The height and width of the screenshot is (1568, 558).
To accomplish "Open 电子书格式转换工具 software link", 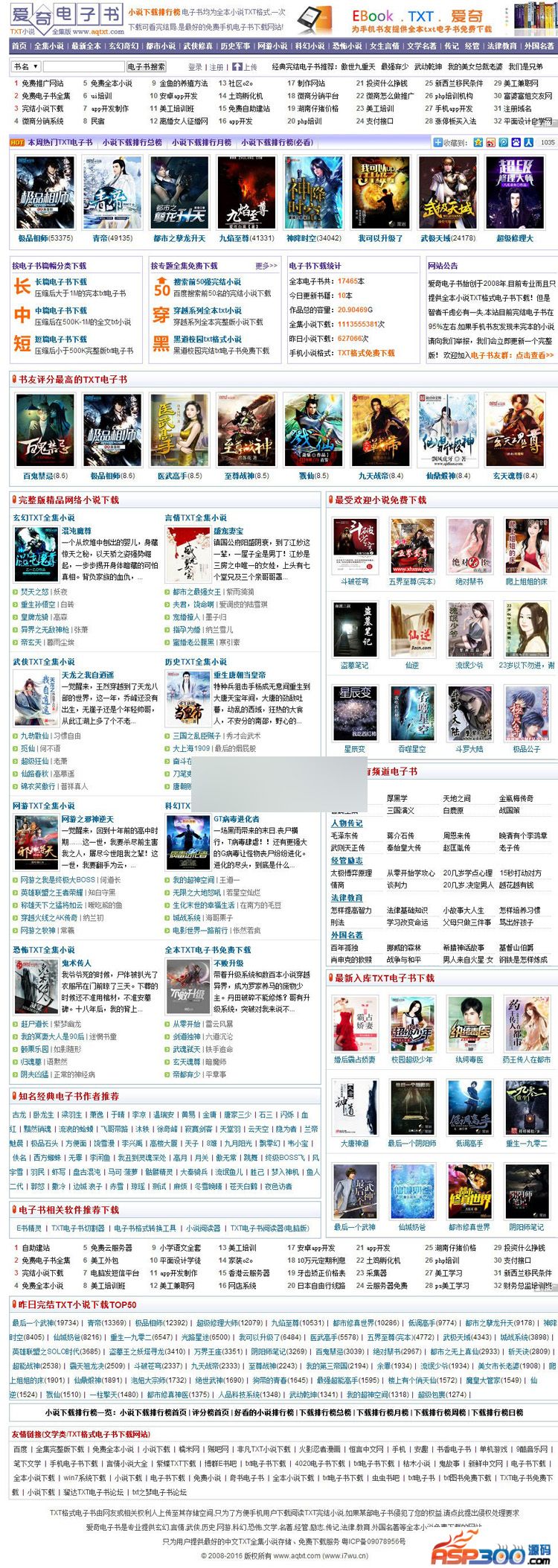I will pyautogui.click(x=145, y=1228).
